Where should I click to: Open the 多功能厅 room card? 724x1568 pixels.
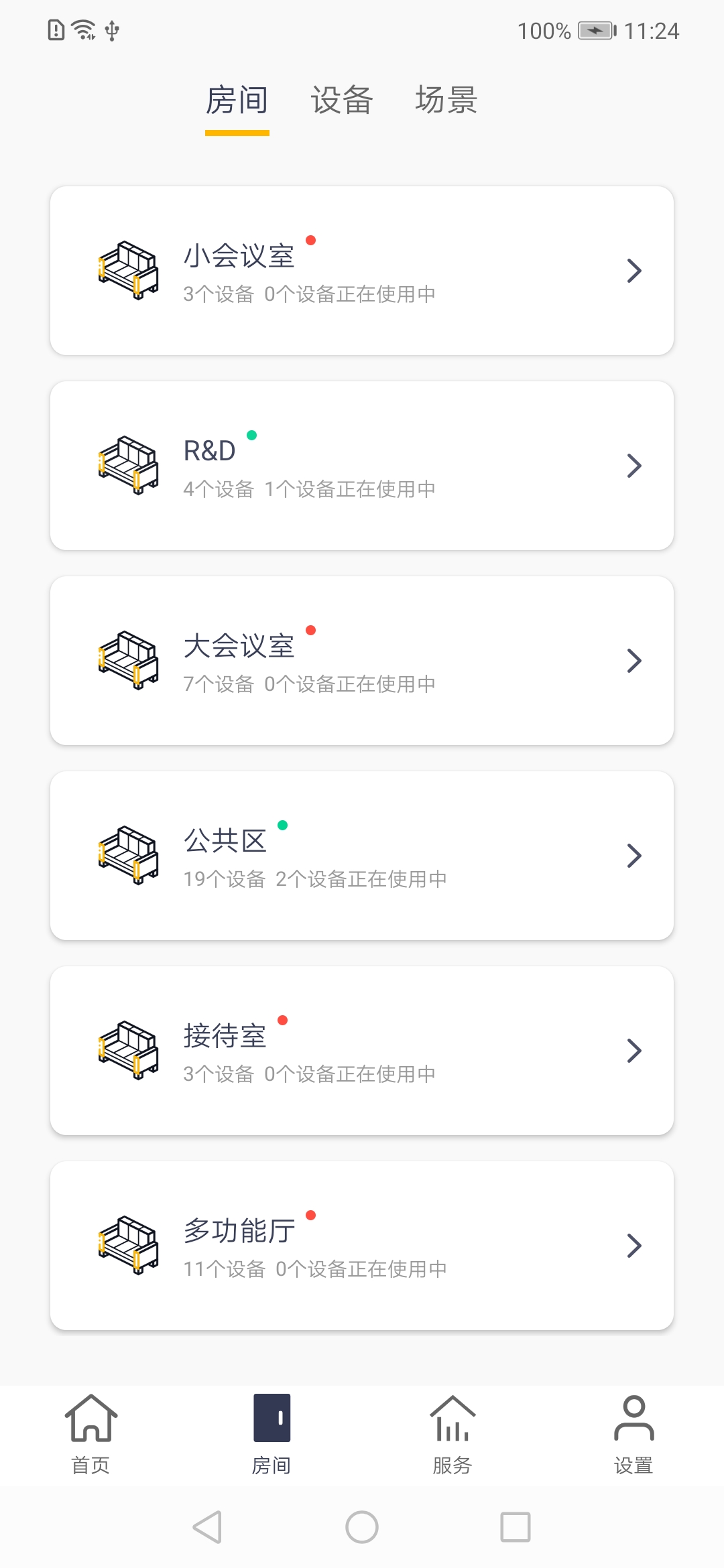(x=362, y=1246)
